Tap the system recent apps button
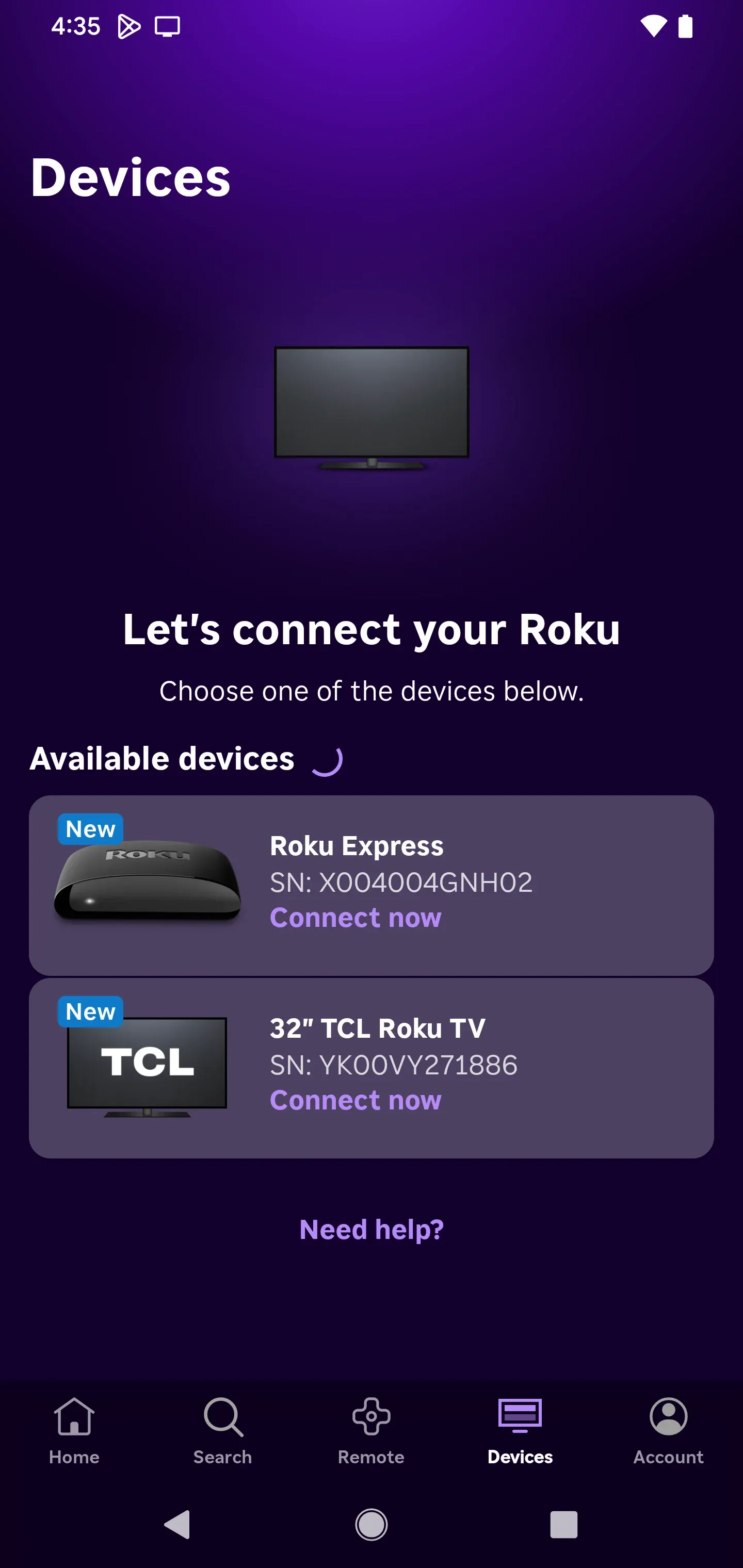This screenshot has width=743, height=1568. [x=563, y=1525]
